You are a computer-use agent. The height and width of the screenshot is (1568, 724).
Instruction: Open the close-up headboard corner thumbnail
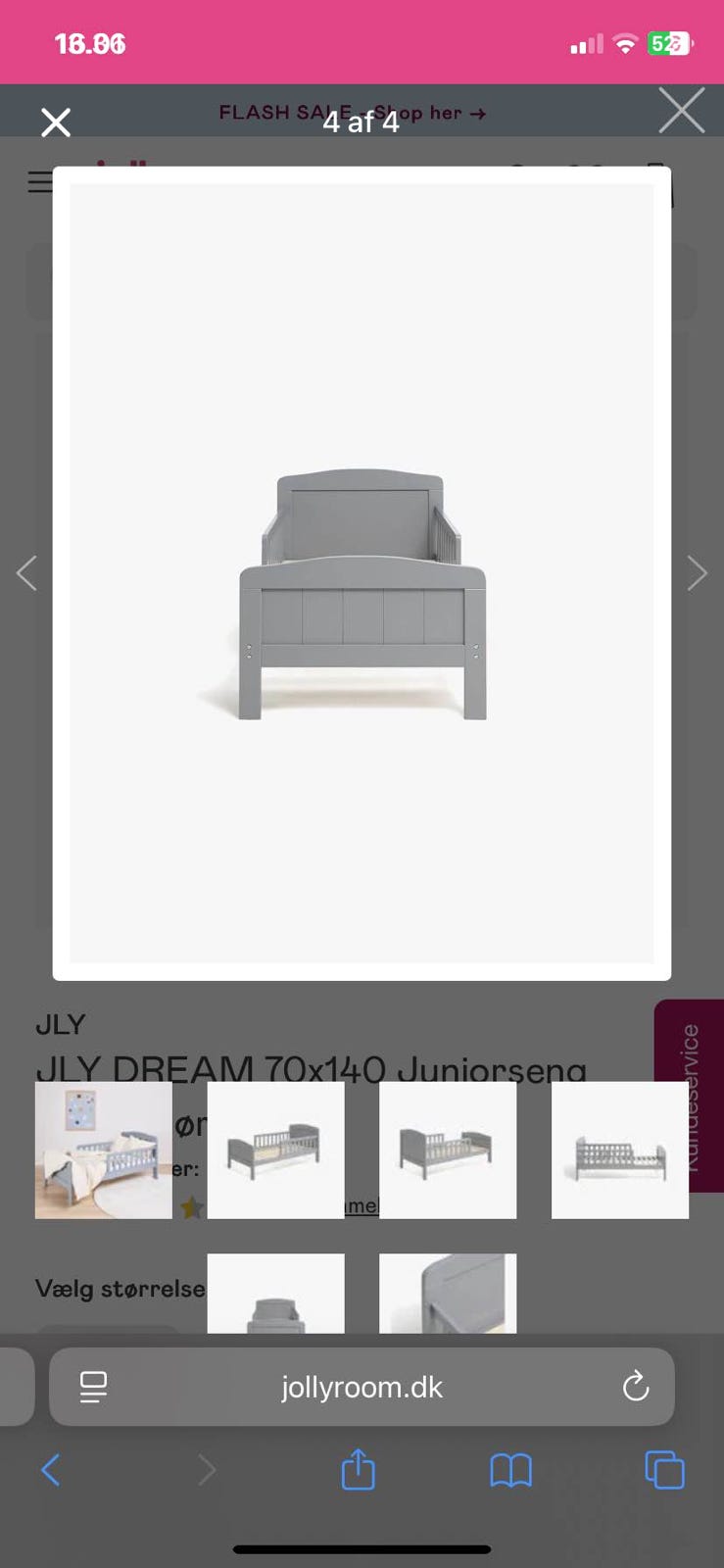[448, 1293]
